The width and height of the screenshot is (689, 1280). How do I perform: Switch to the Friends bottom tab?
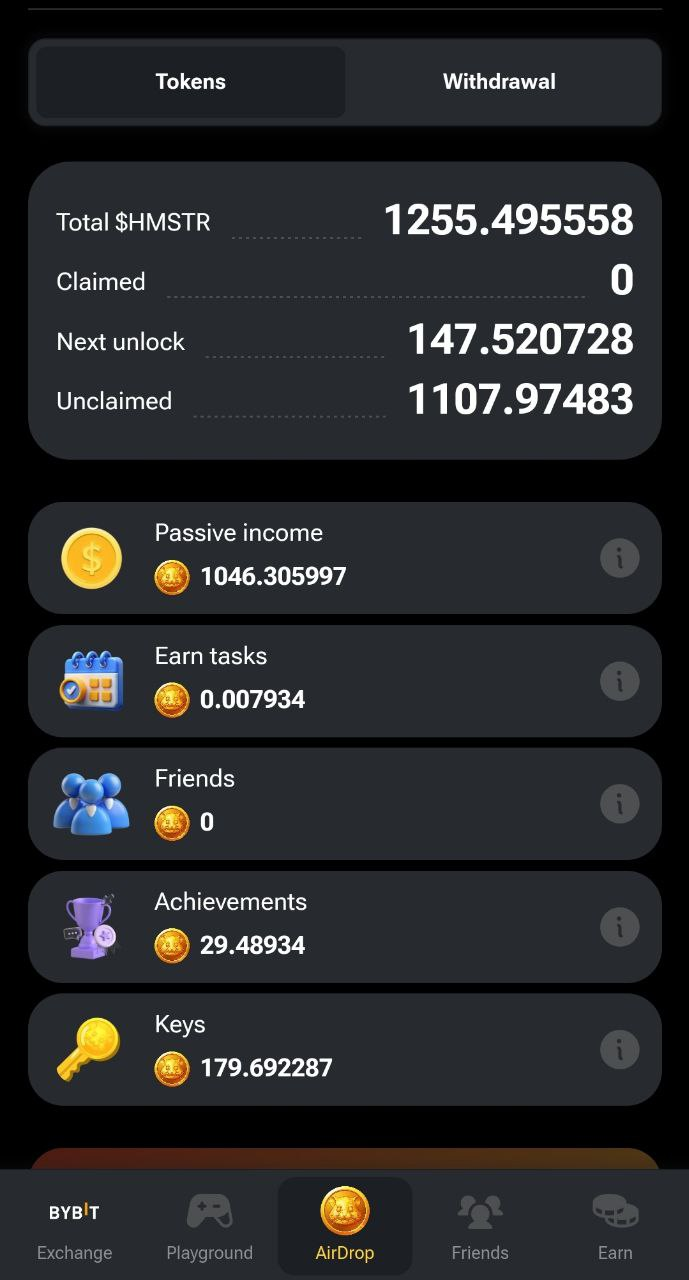(480, 1227)
